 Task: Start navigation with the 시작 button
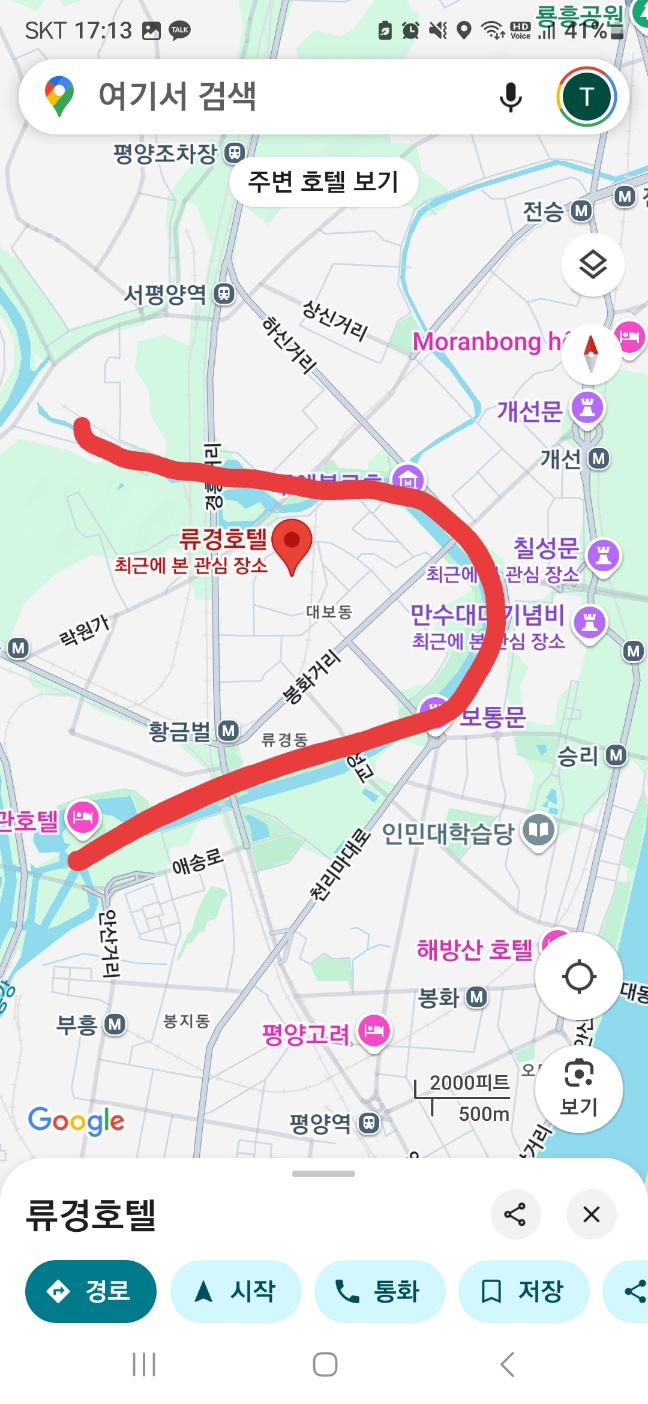[235, 1291]
